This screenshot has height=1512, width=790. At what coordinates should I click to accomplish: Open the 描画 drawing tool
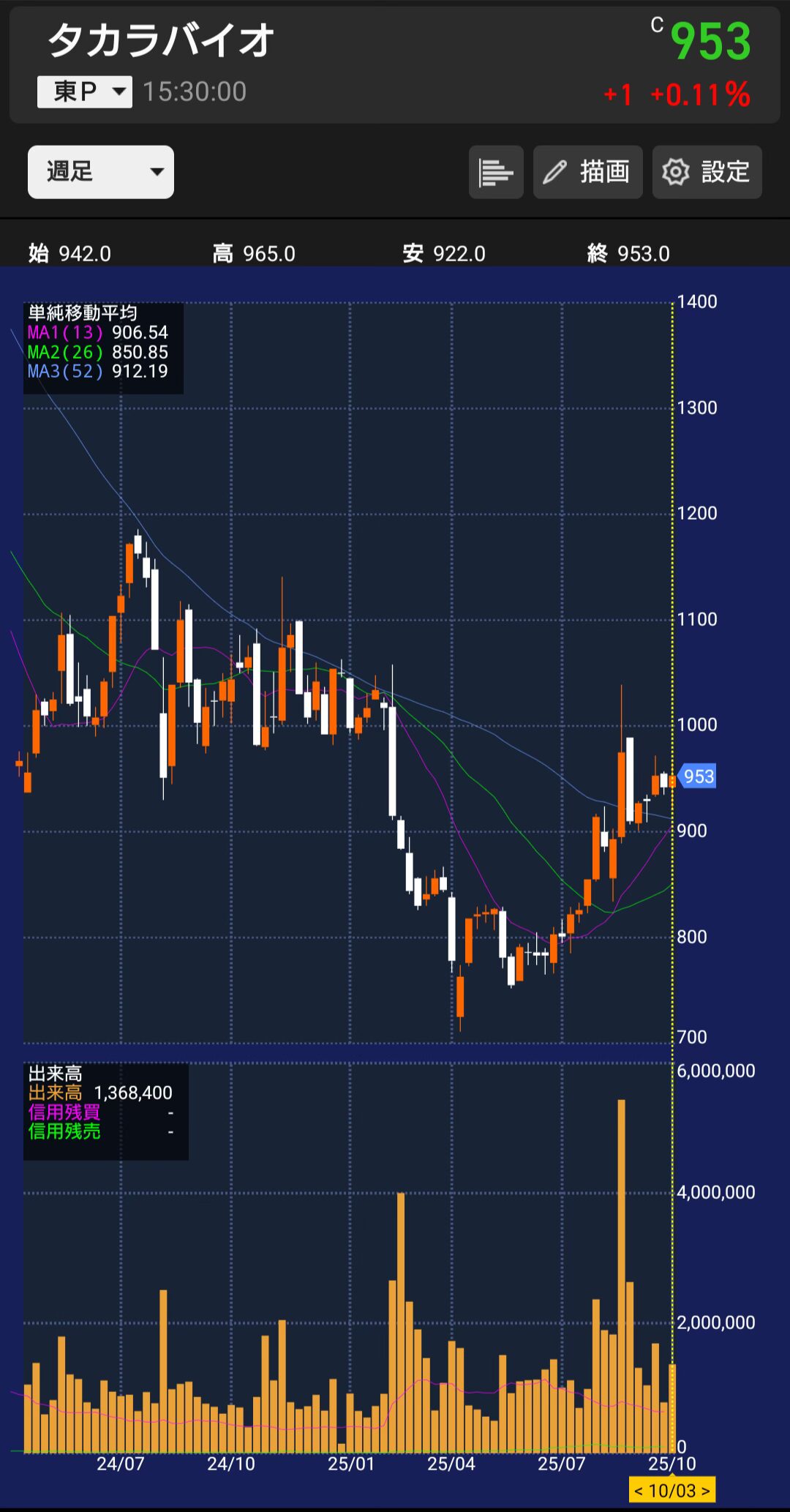587,172
